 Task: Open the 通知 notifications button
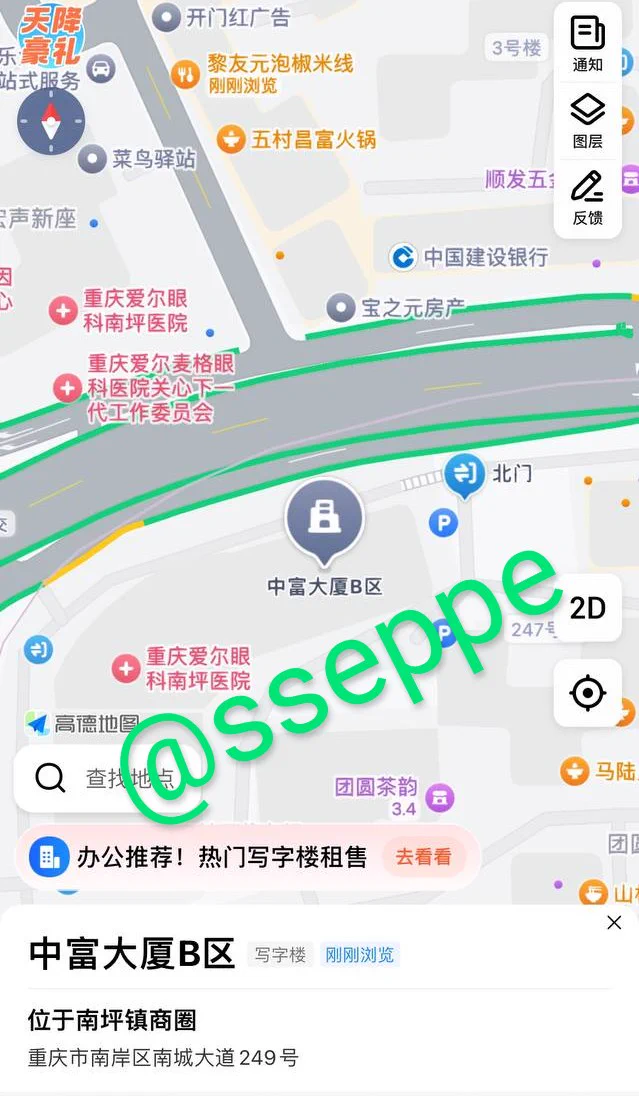click(x=587, y=42)
